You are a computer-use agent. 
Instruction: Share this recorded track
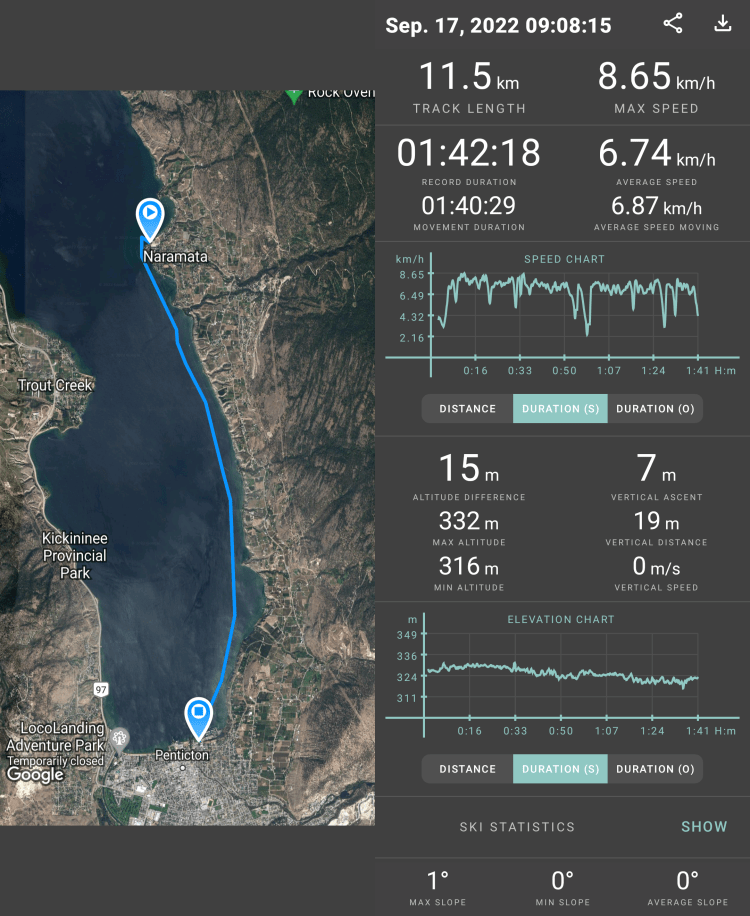[x=673, y=24]
